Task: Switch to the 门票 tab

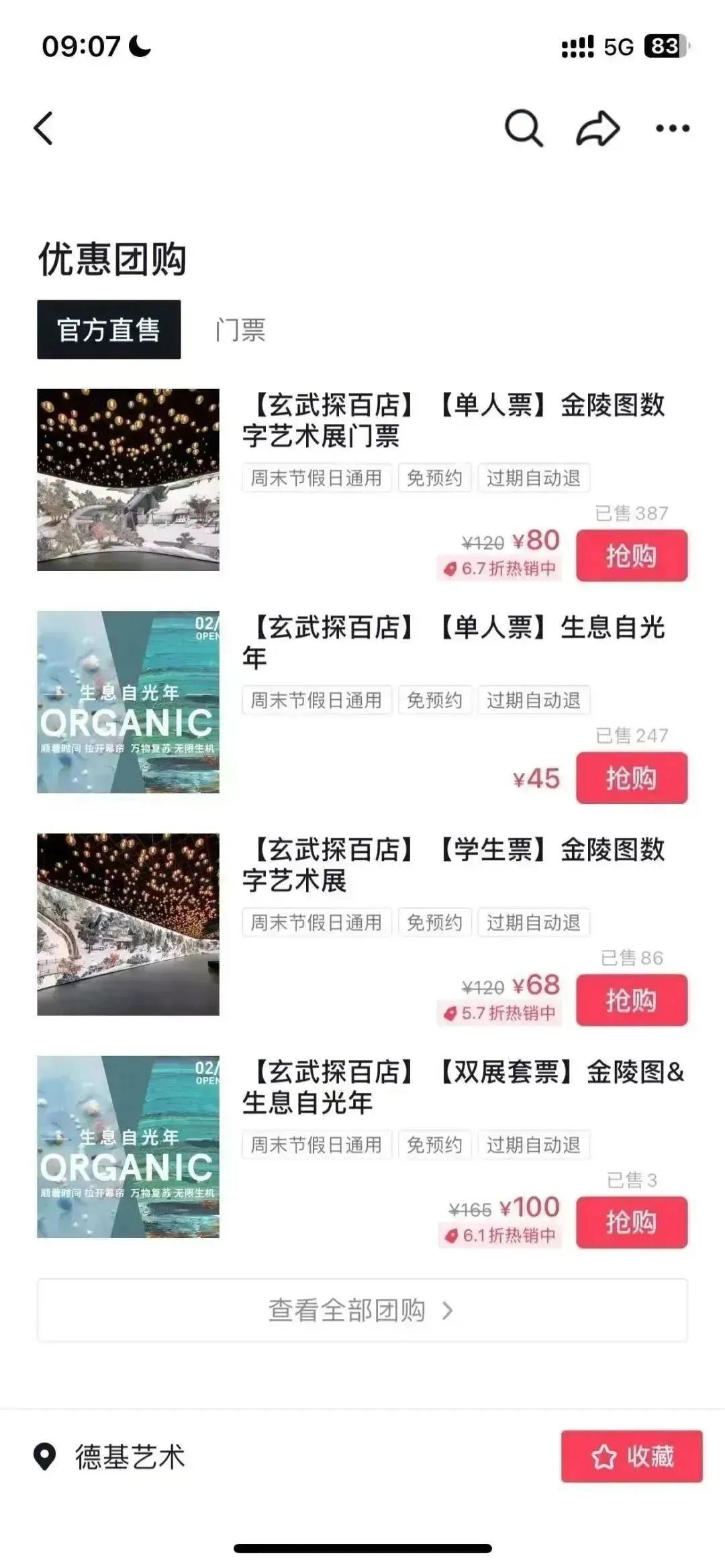Action: 241,330
